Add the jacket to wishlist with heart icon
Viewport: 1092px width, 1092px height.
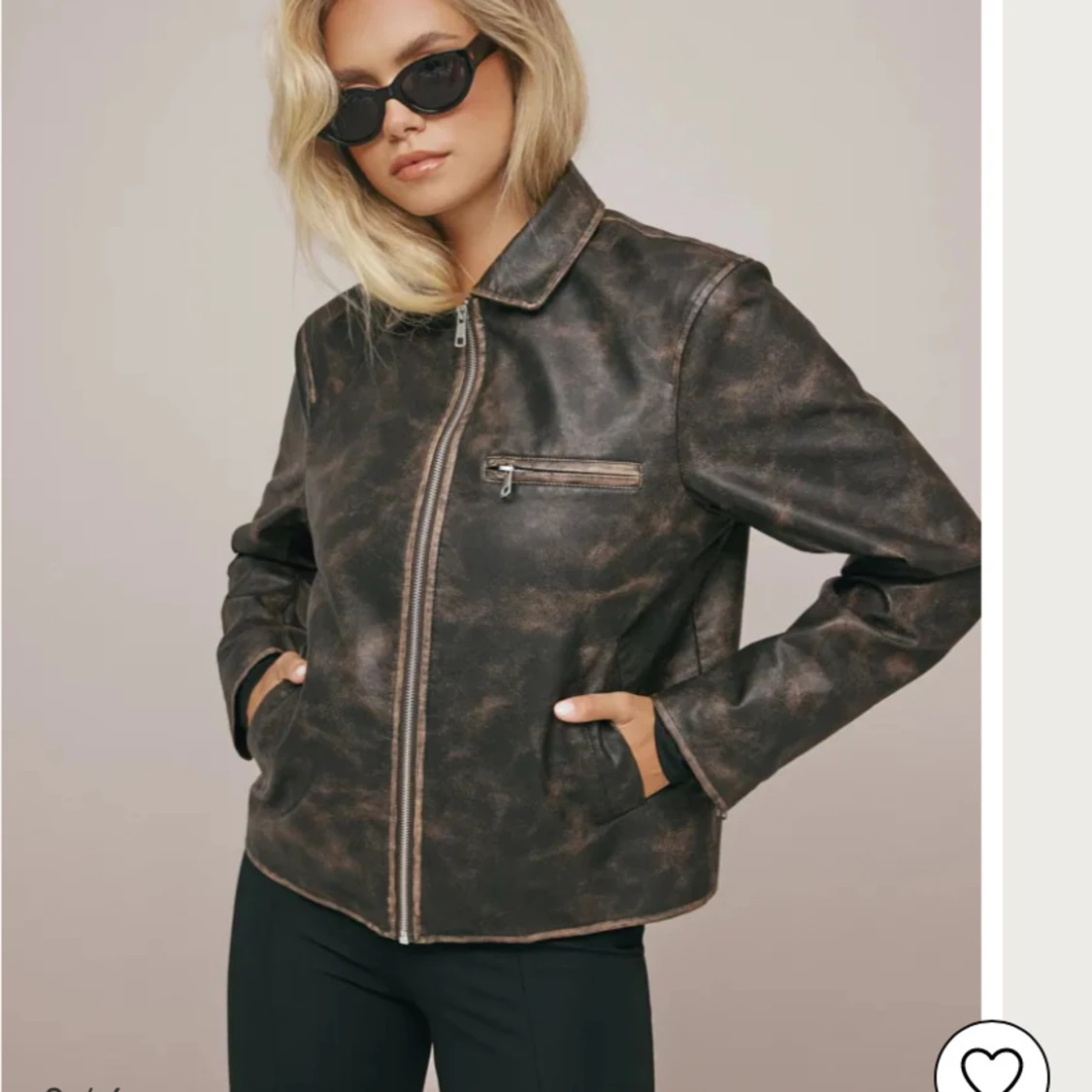[991, 1063]
